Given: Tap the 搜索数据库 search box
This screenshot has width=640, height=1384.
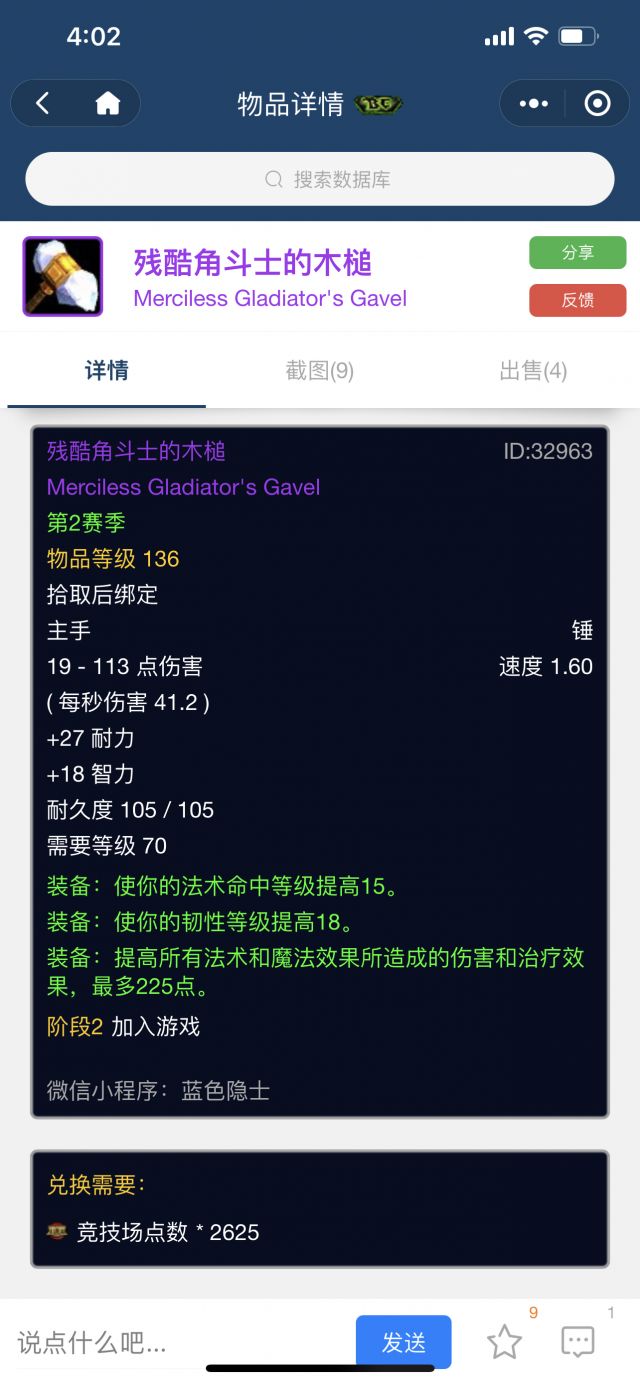Looking at the screenshot, I should pos(320,179).
